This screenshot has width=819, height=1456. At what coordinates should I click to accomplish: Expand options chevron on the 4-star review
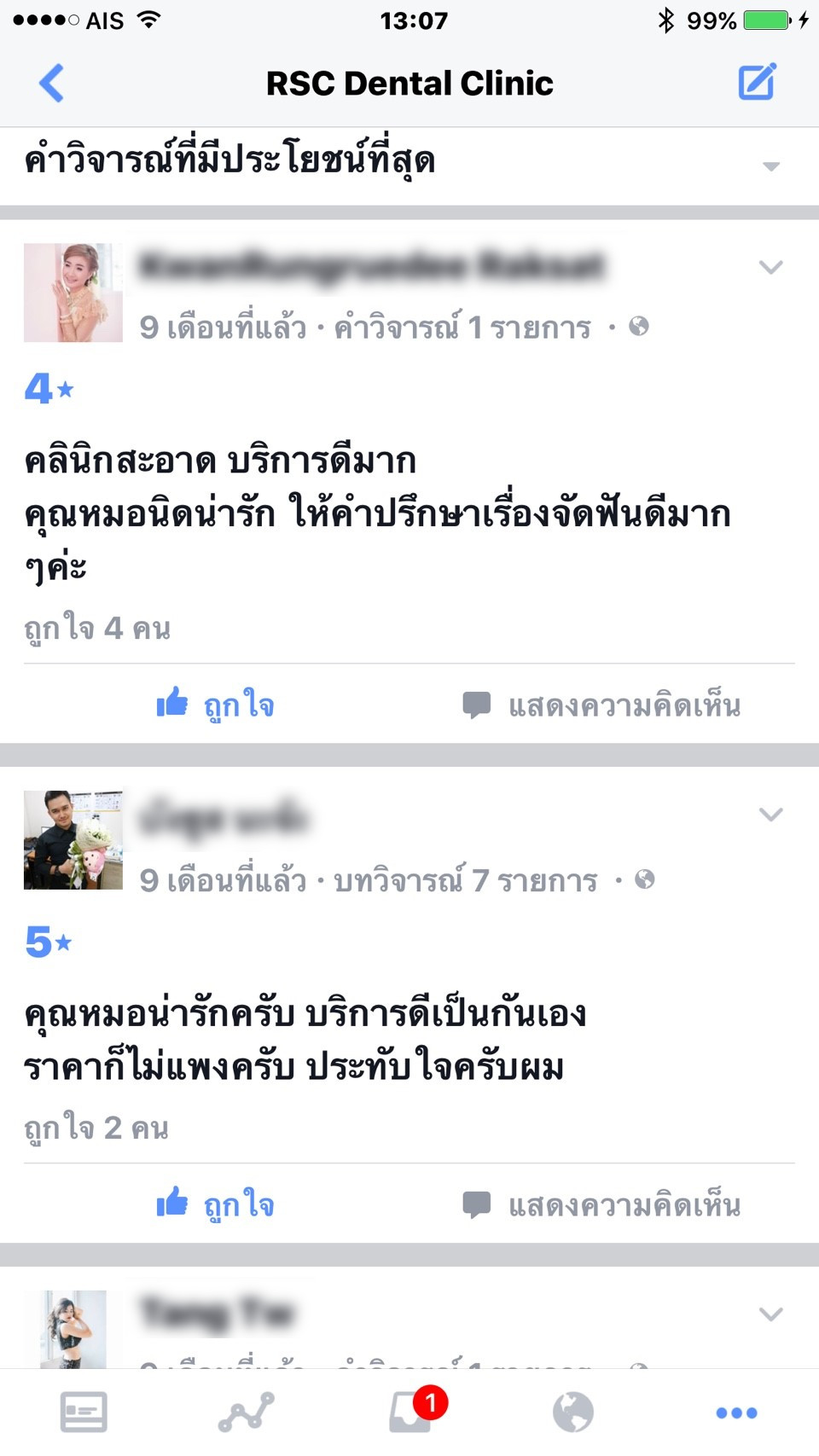click(770, 267)
